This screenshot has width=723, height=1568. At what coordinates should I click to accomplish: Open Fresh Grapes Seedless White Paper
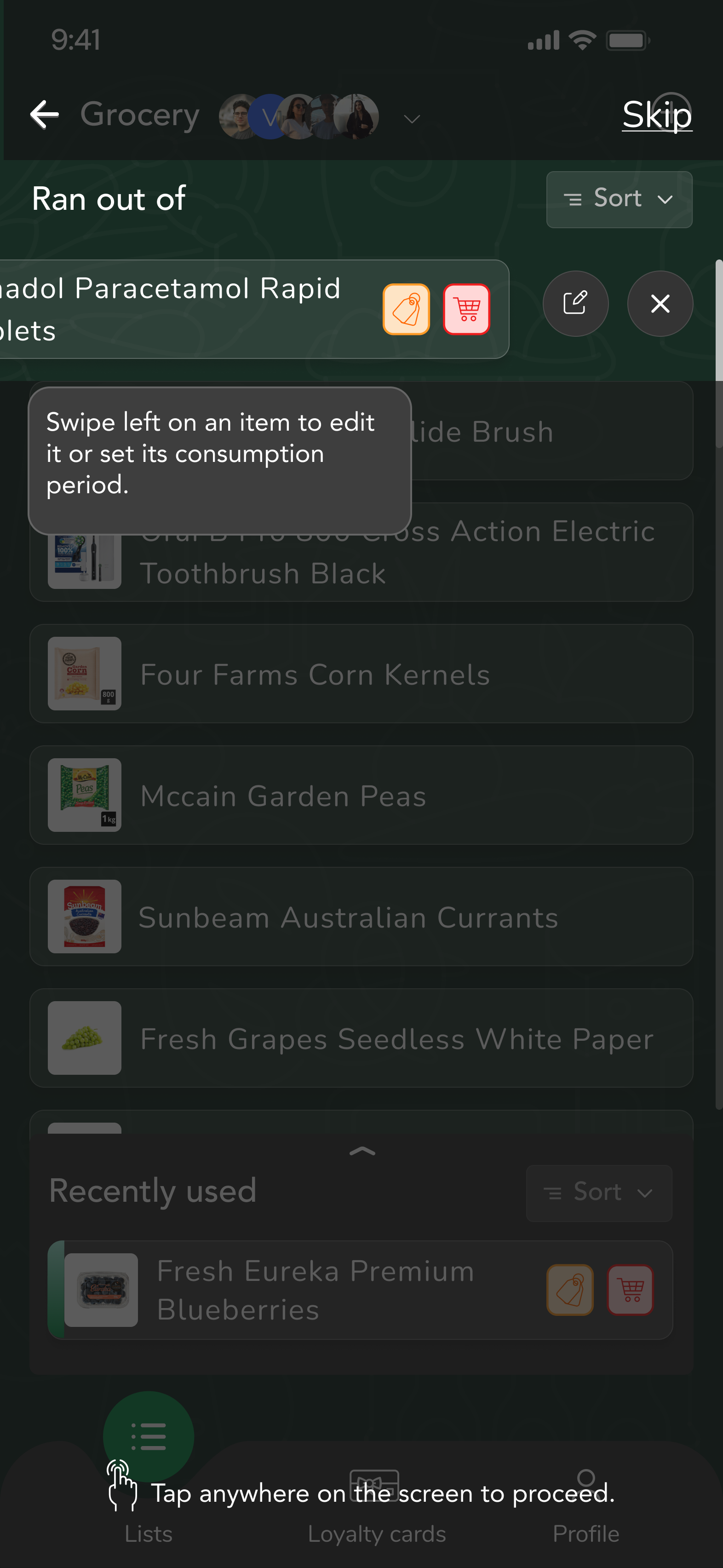[x=360, y=1038]
